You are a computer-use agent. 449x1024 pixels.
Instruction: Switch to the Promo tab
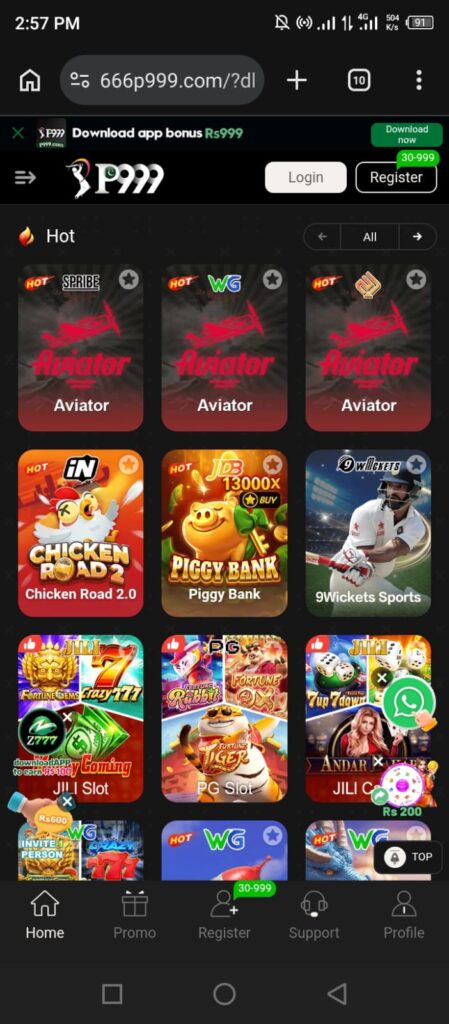134,915
